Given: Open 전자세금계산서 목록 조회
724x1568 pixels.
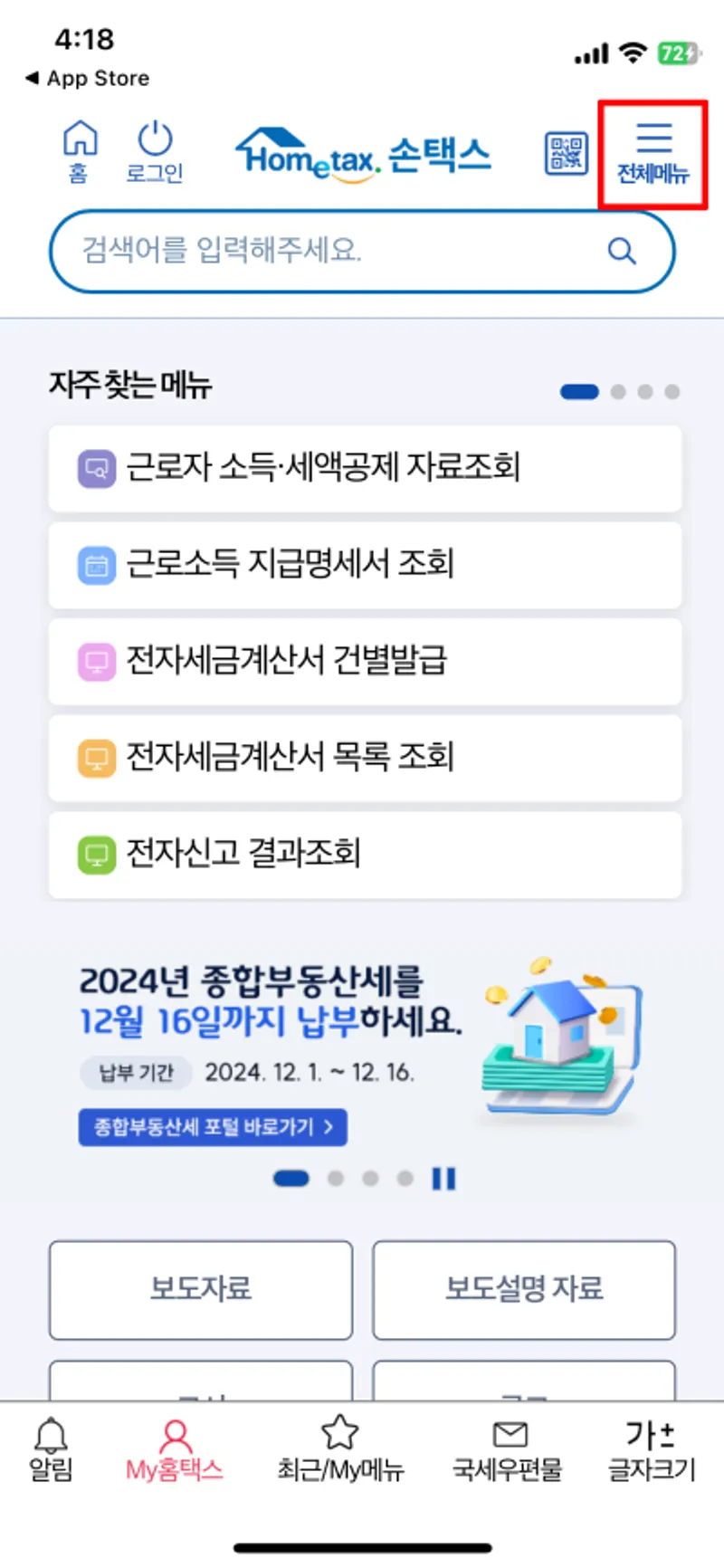Looking at the screenshot, I should (365, 758).
